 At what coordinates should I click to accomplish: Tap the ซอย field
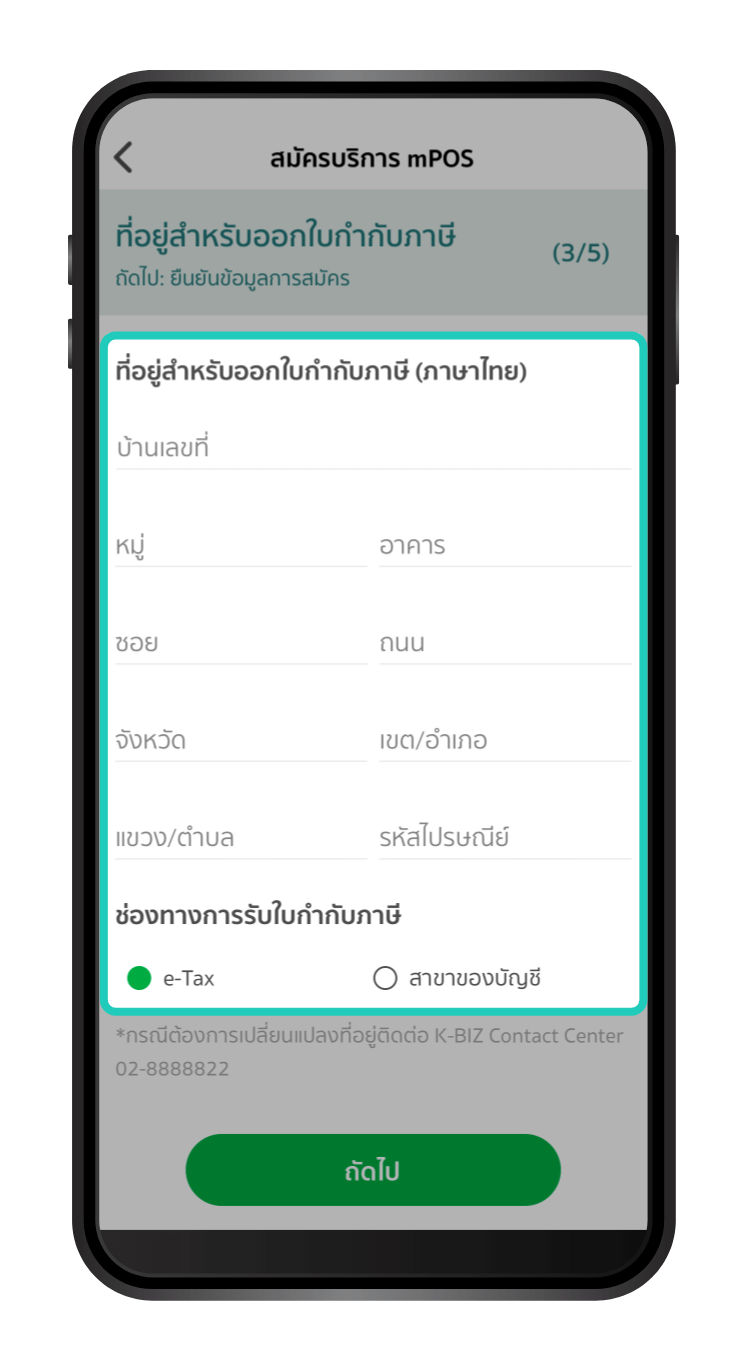(241, 643)
